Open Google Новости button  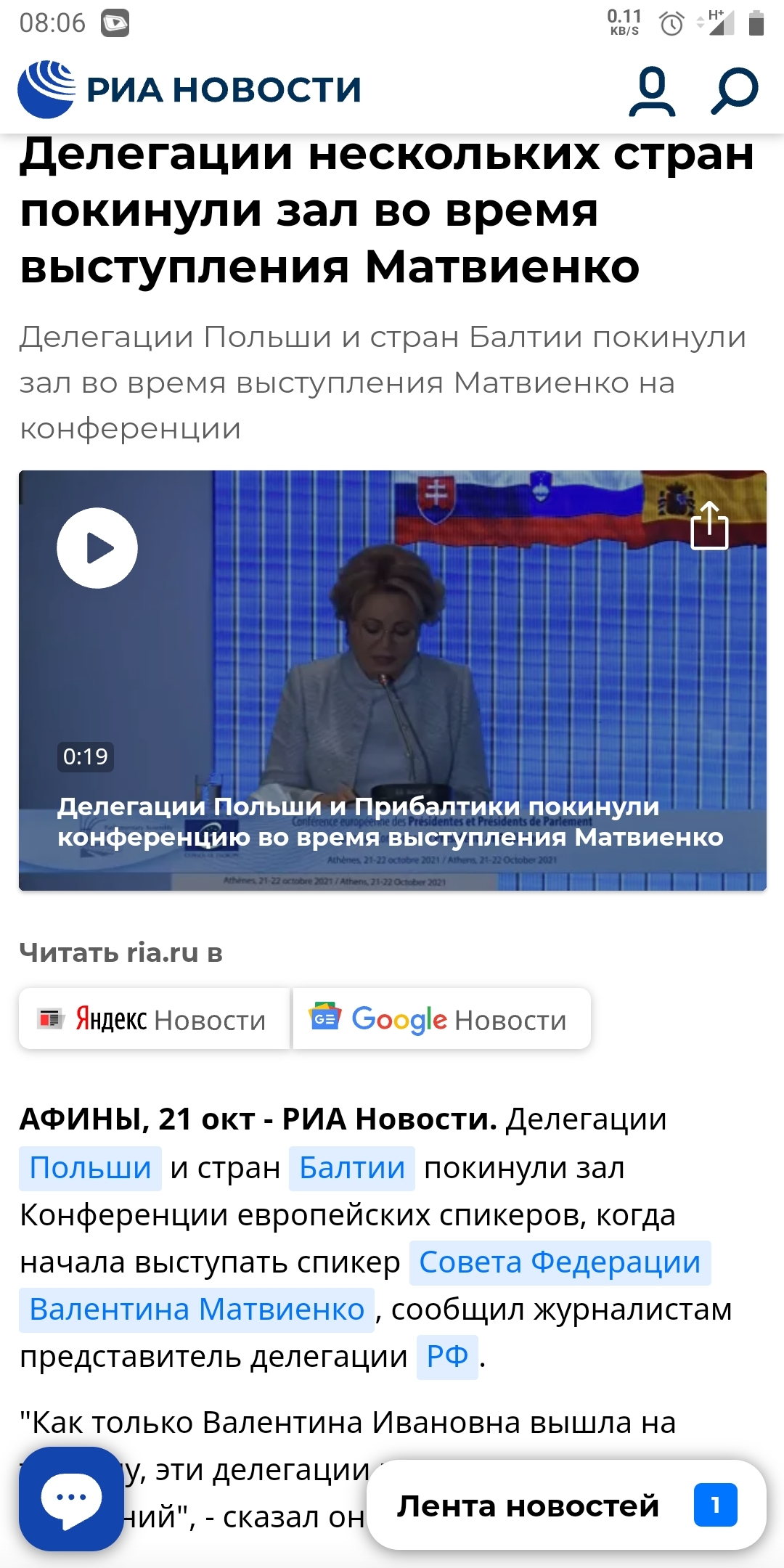point(441,1019)
